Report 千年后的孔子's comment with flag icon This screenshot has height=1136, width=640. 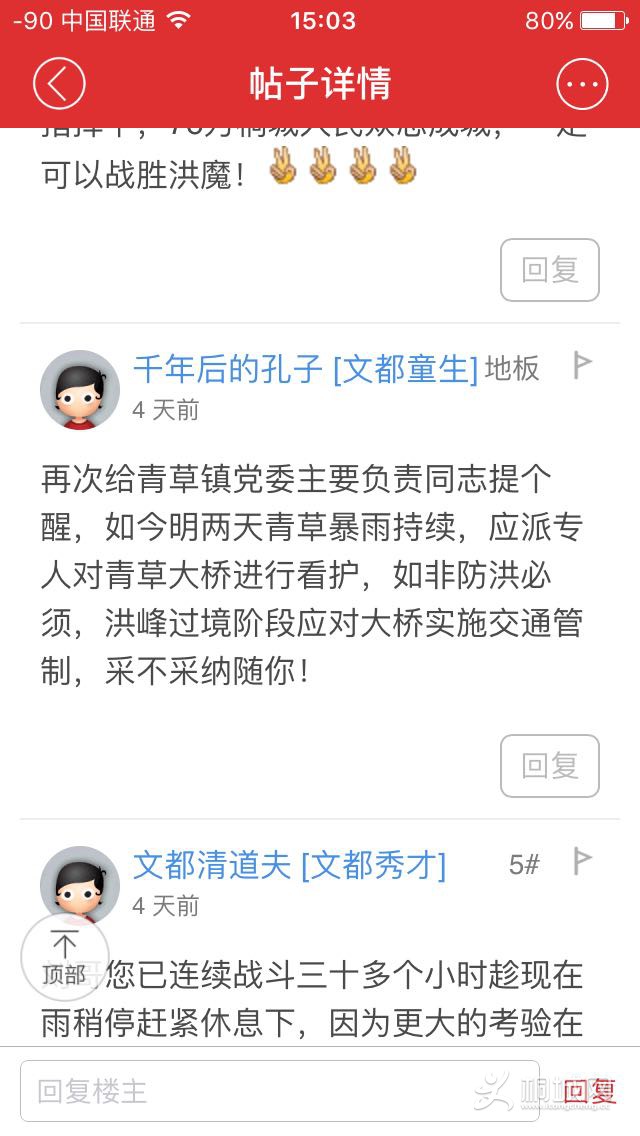[582, 366]
